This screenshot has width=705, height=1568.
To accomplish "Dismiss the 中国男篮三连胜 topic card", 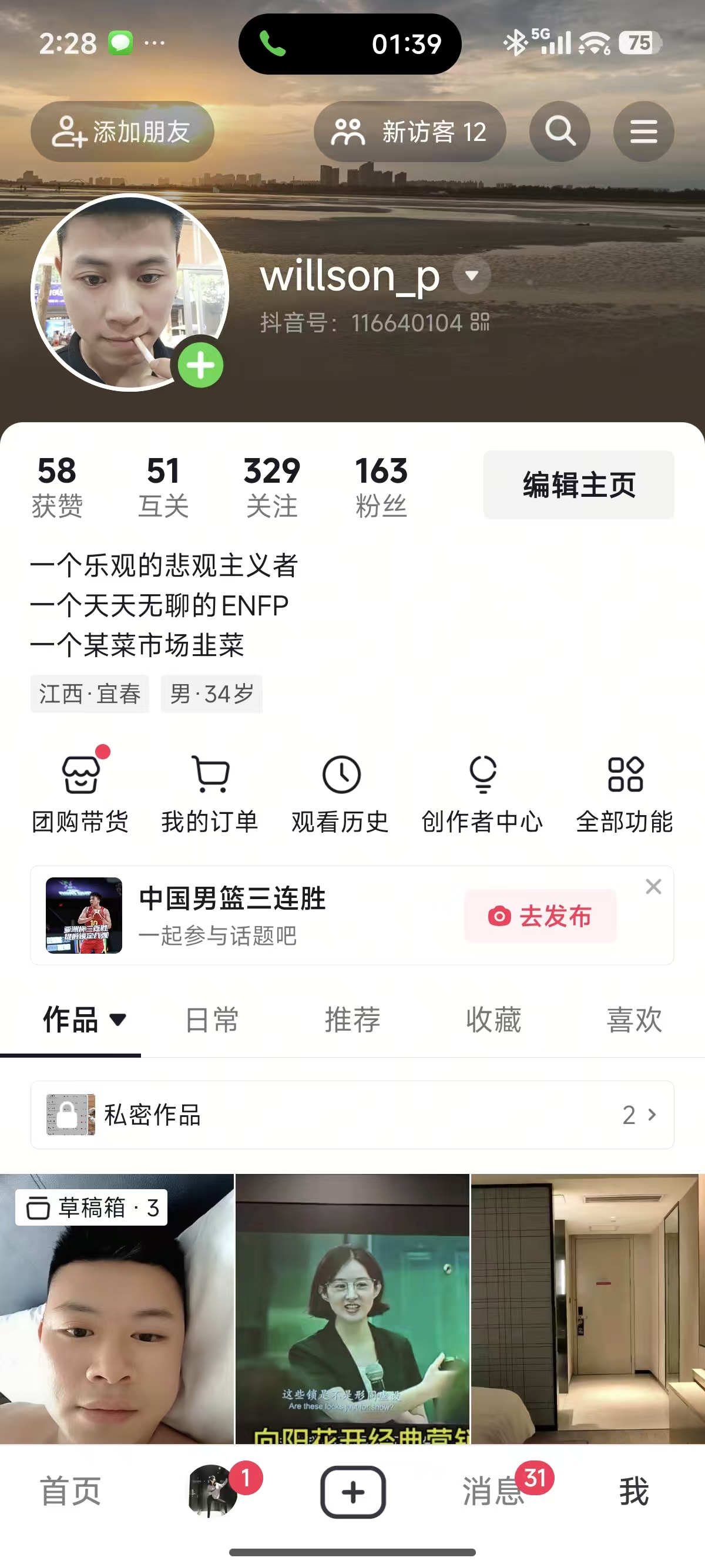I will 653,886.
